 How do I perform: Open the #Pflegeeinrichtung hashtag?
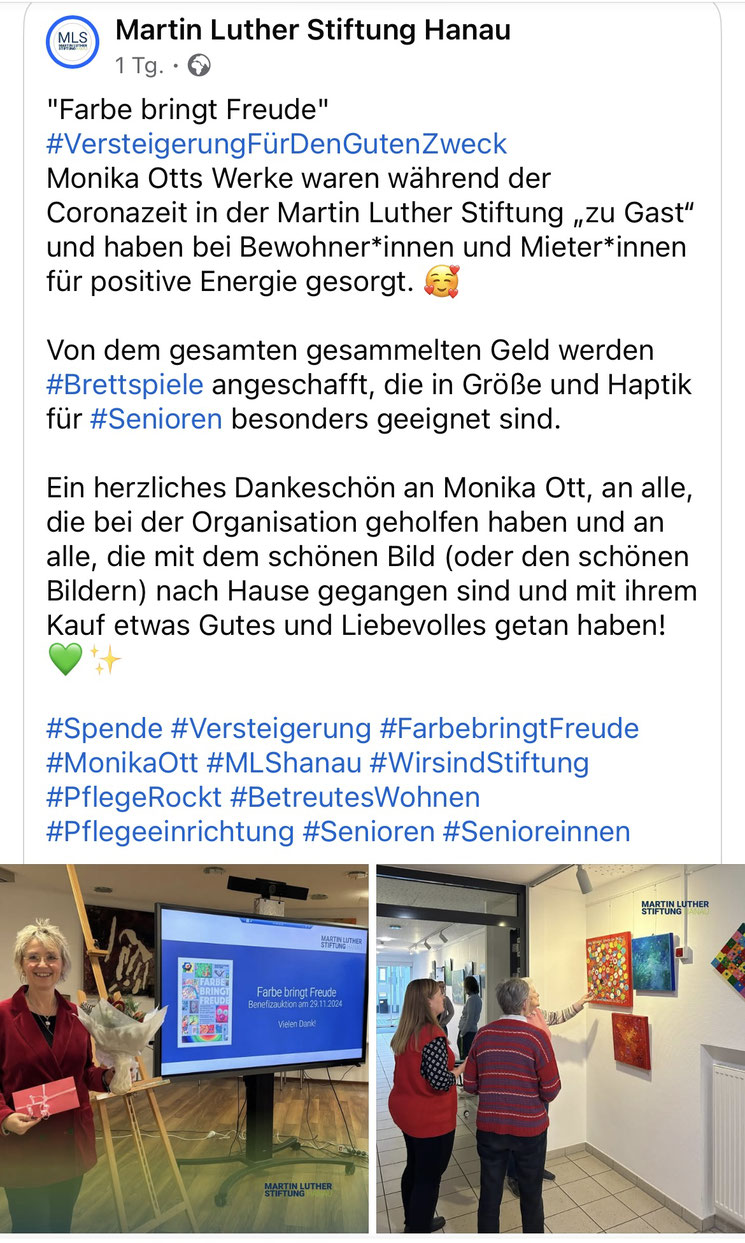click(x=170, y=831)
